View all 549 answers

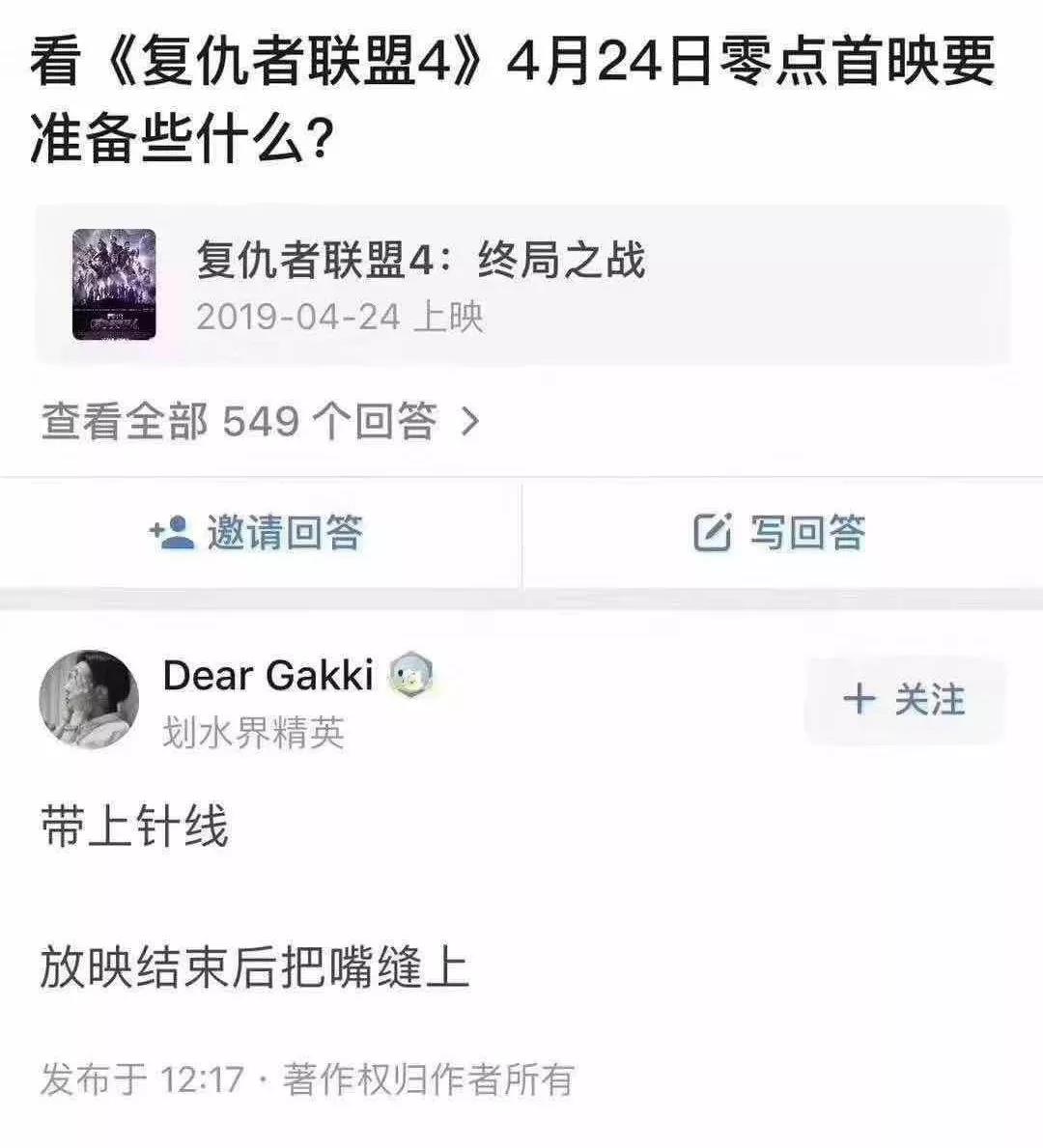pos(261,422)
